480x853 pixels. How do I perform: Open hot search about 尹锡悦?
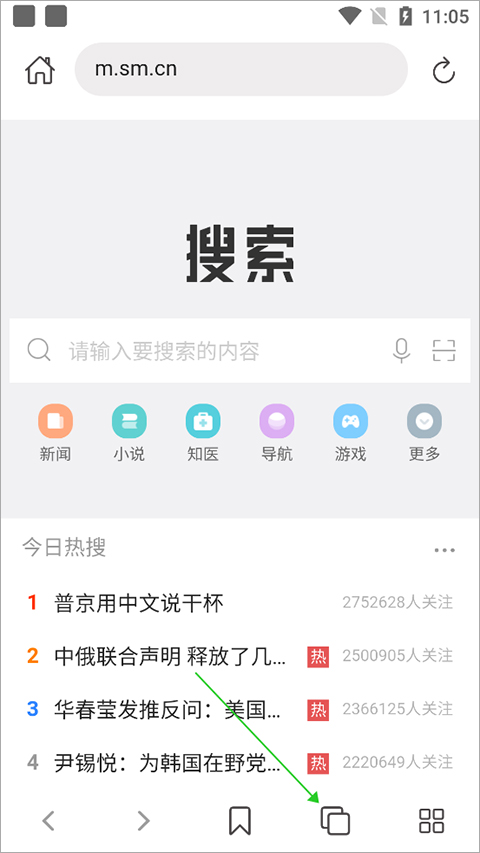(240, 762)
